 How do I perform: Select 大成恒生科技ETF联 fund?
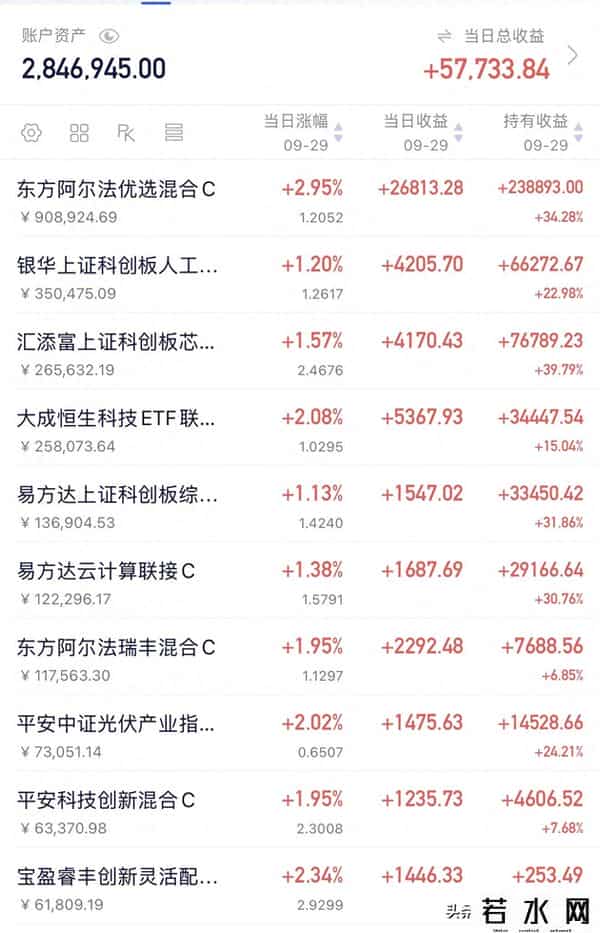coord(116,418)
